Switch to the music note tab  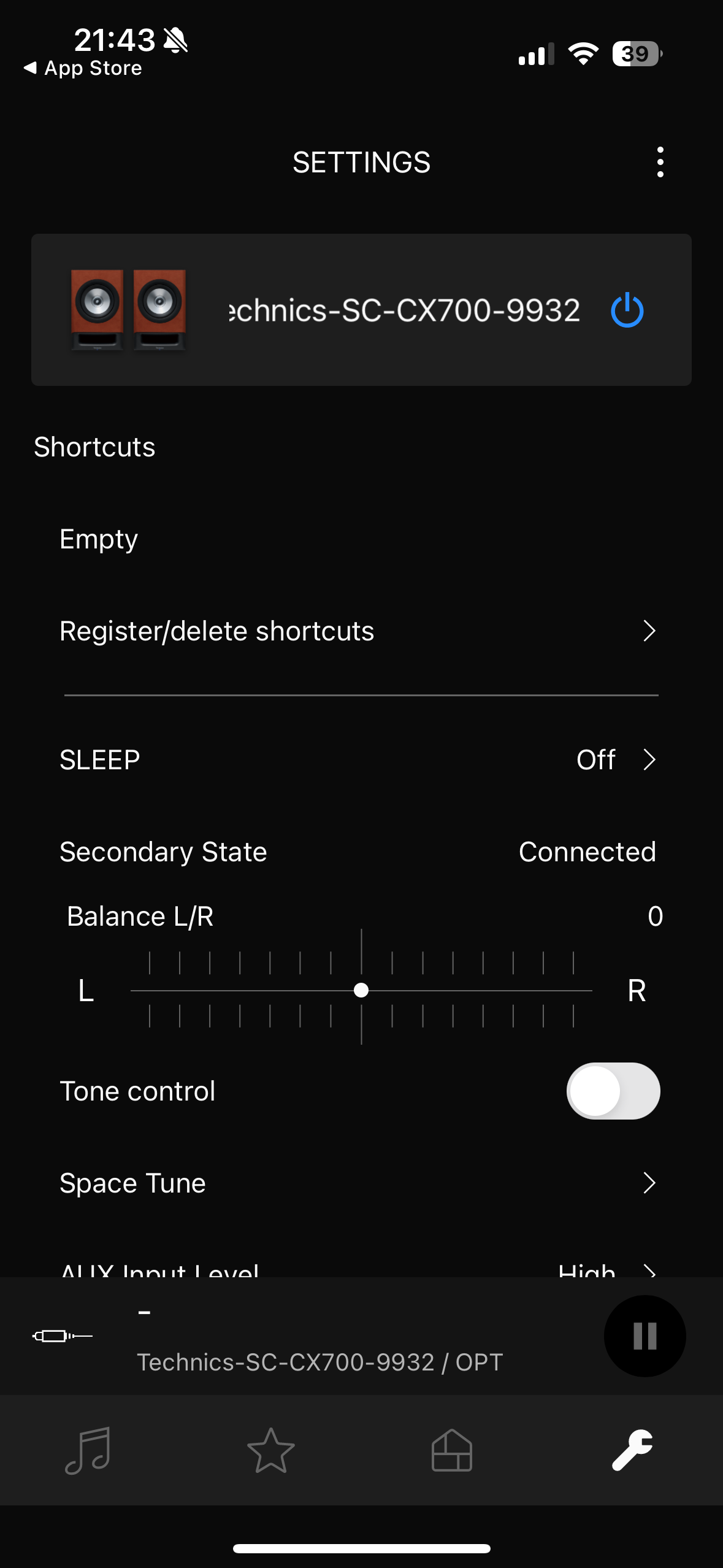88,1450
